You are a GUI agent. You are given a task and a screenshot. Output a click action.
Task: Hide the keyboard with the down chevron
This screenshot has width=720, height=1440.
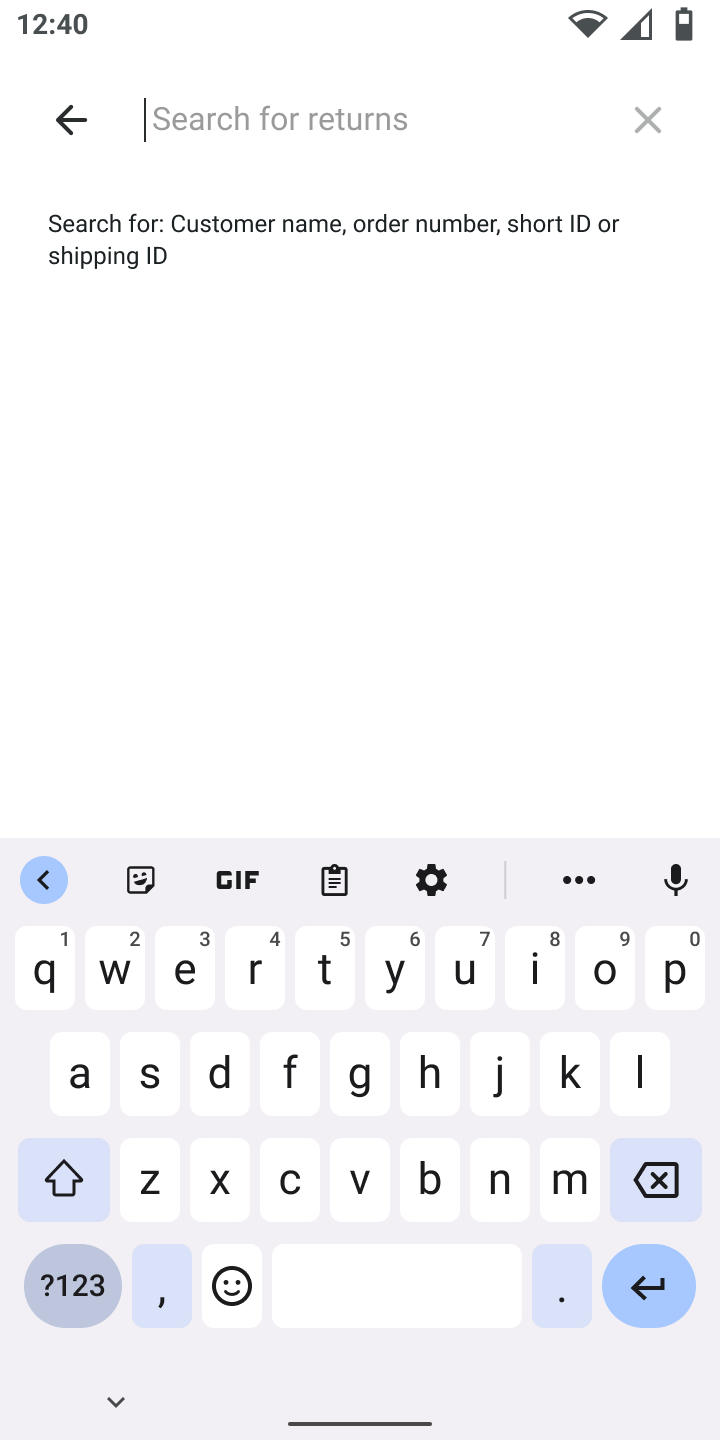tap(116, 1402)
